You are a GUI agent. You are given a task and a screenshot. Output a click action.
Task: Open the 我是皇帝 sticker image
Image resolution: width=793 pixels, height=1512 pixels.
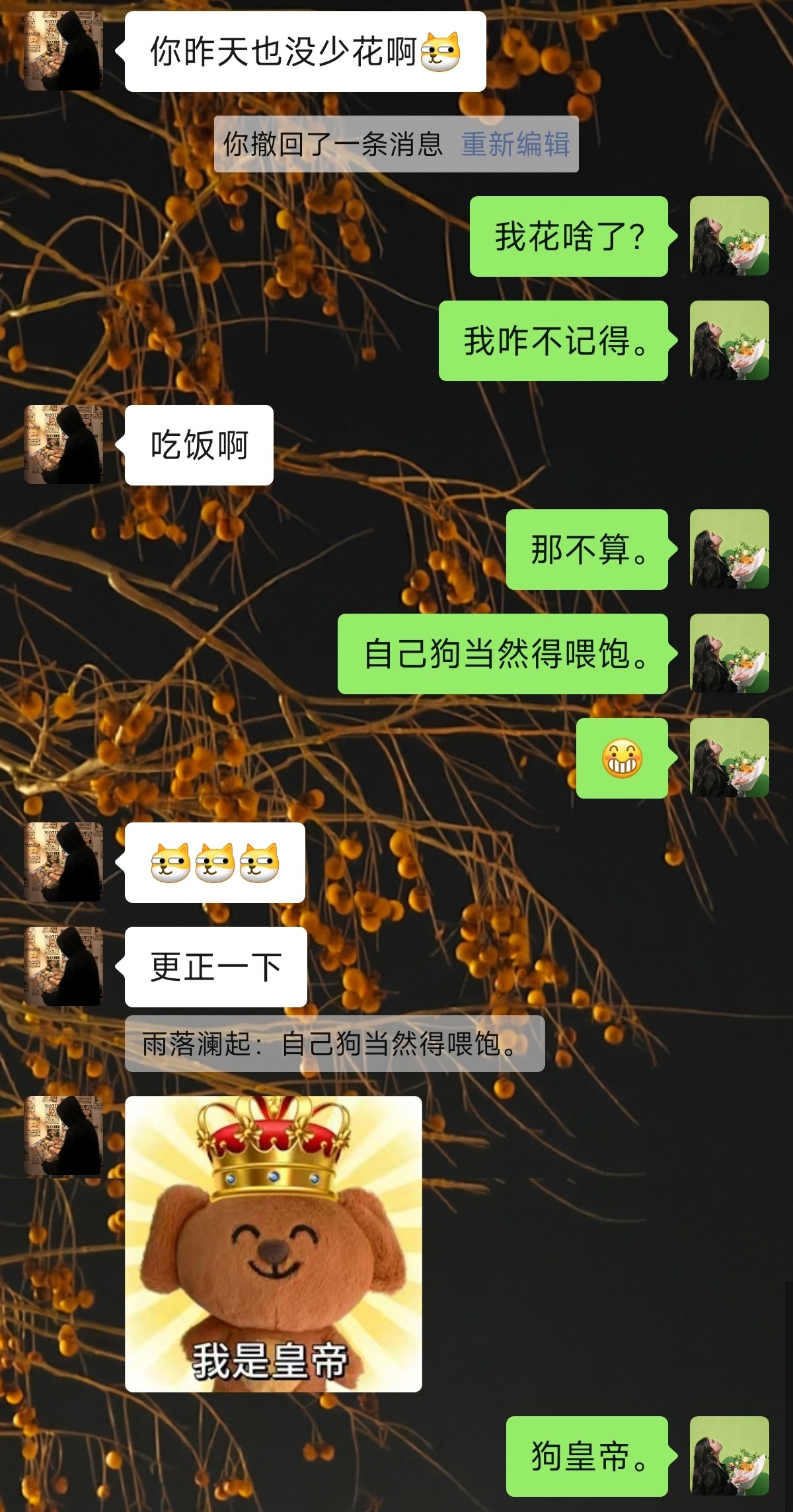coord(273,1244)
